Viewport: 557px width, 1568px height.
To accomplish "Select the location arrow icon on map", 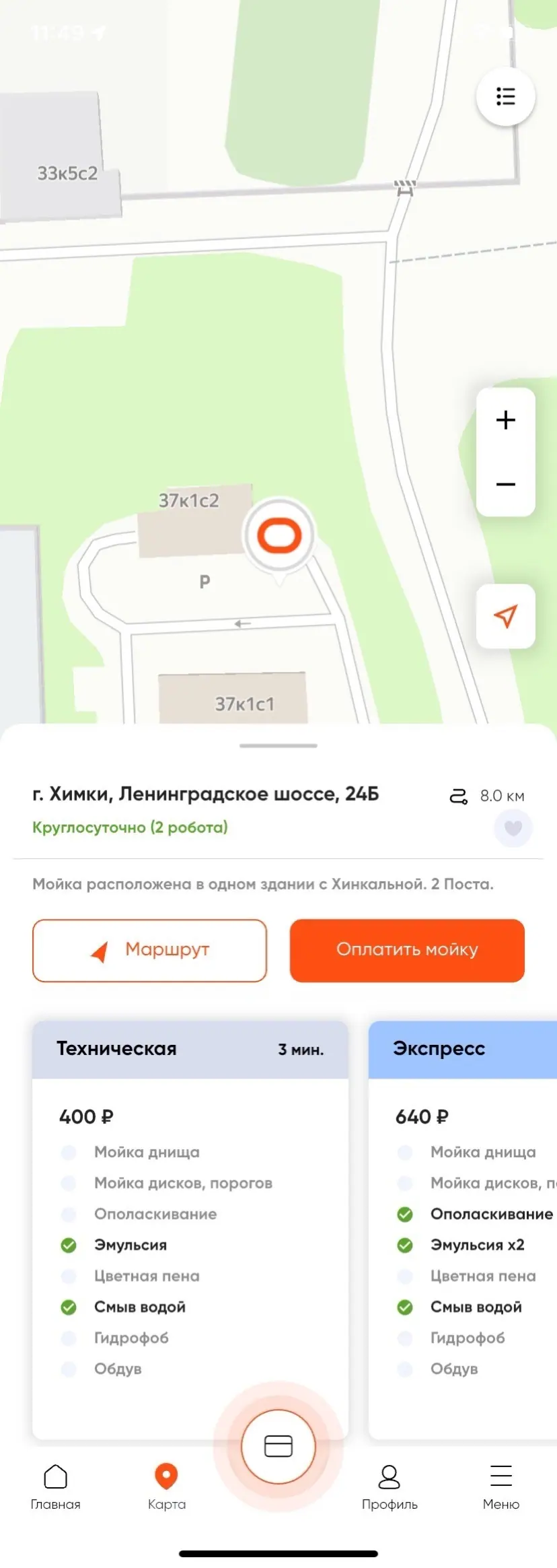I will pos(505,617).
